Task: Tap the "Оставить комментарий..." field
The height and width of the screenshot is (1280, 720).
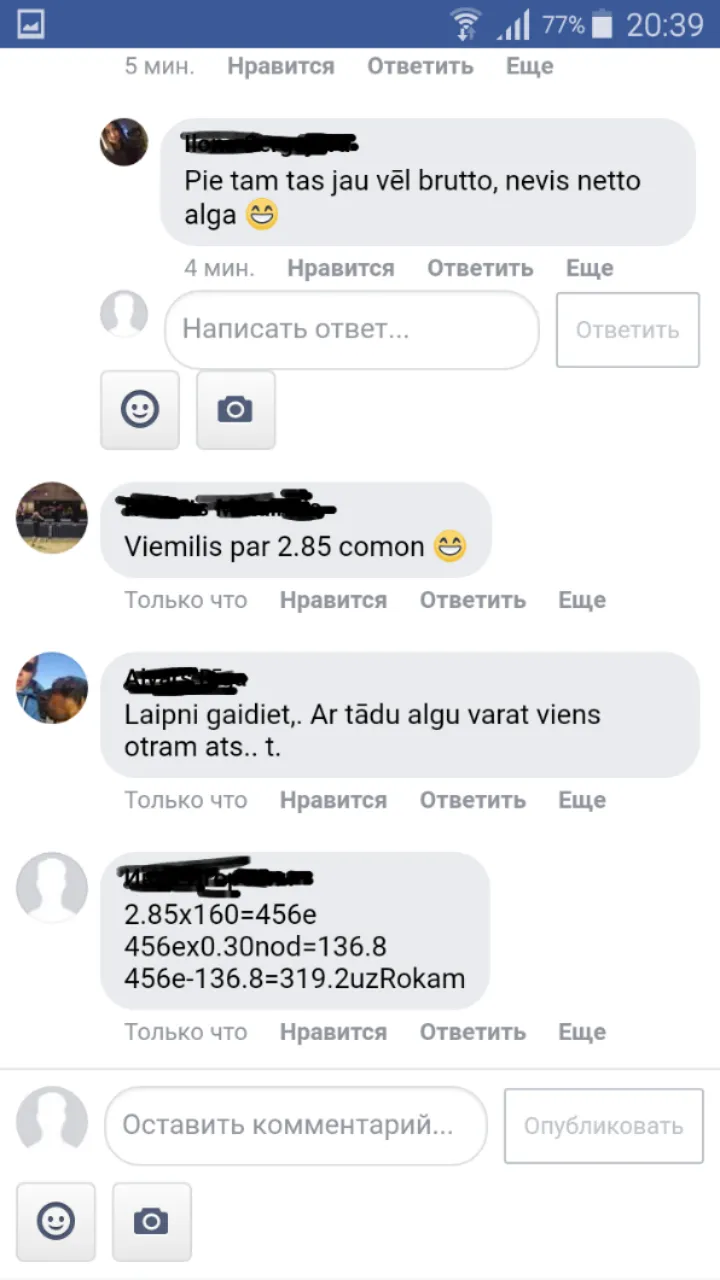Action: (x=296, y=1126)
